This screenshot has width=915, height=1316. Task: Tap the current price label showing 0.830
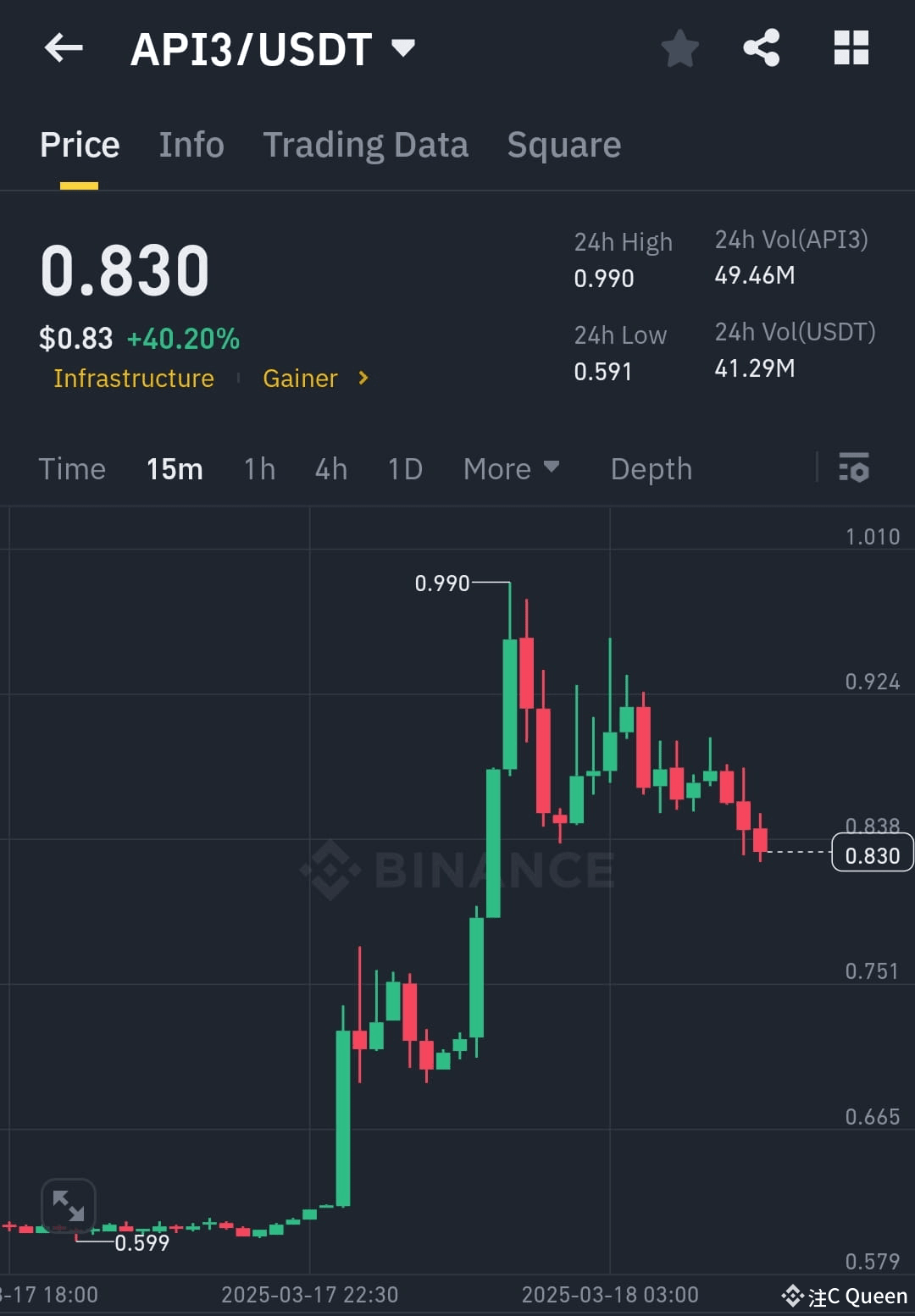(872, 855)
